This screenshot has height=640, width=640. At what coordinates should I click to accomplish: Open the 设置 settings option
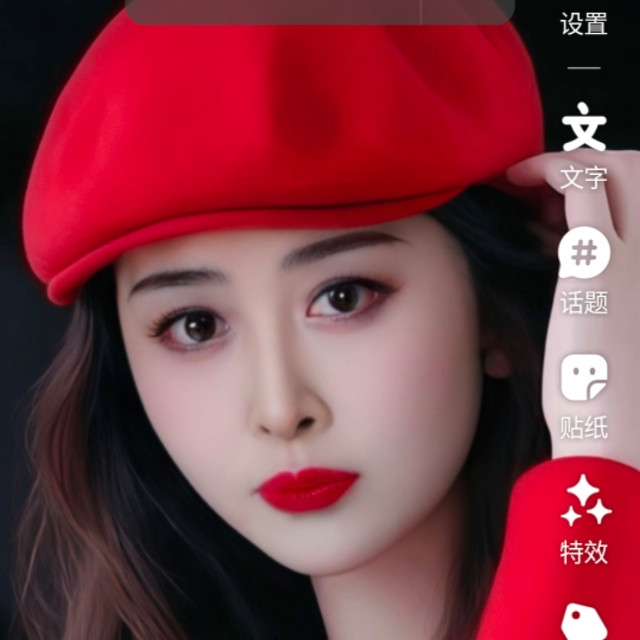pos(584,24)
